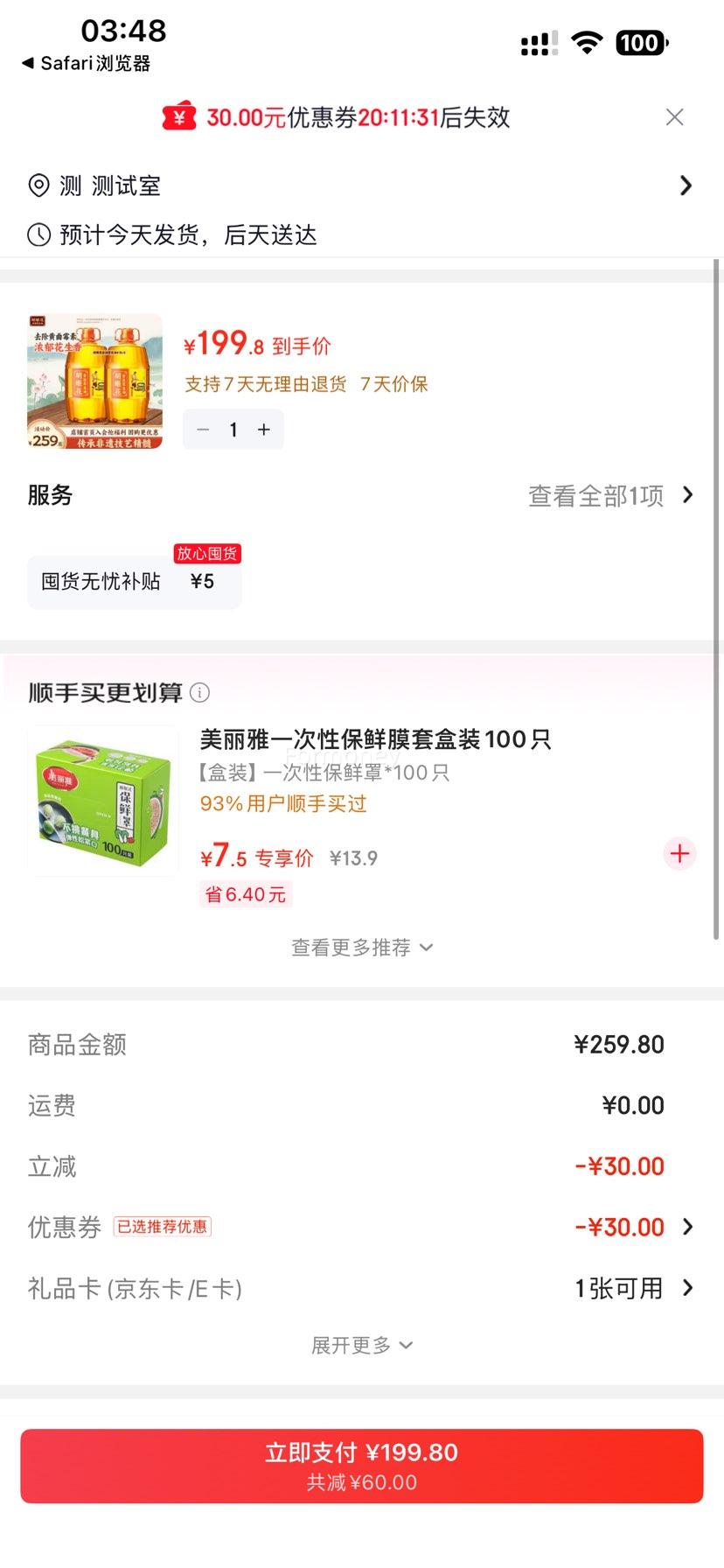
Task: Click the clock icon next to delivery estimate
Action: point(38,234)
